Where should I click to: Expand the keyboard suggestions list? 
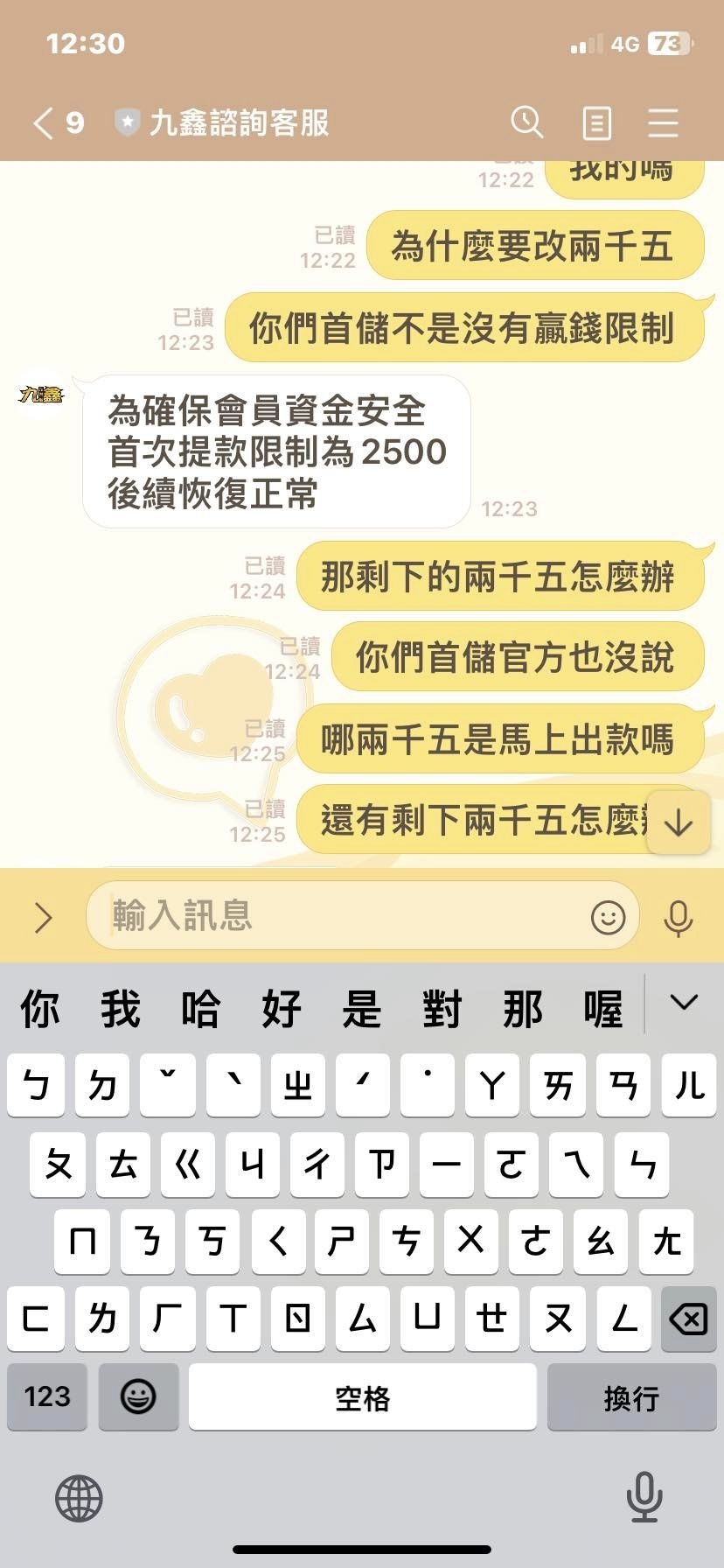[x=684, y=1003]
